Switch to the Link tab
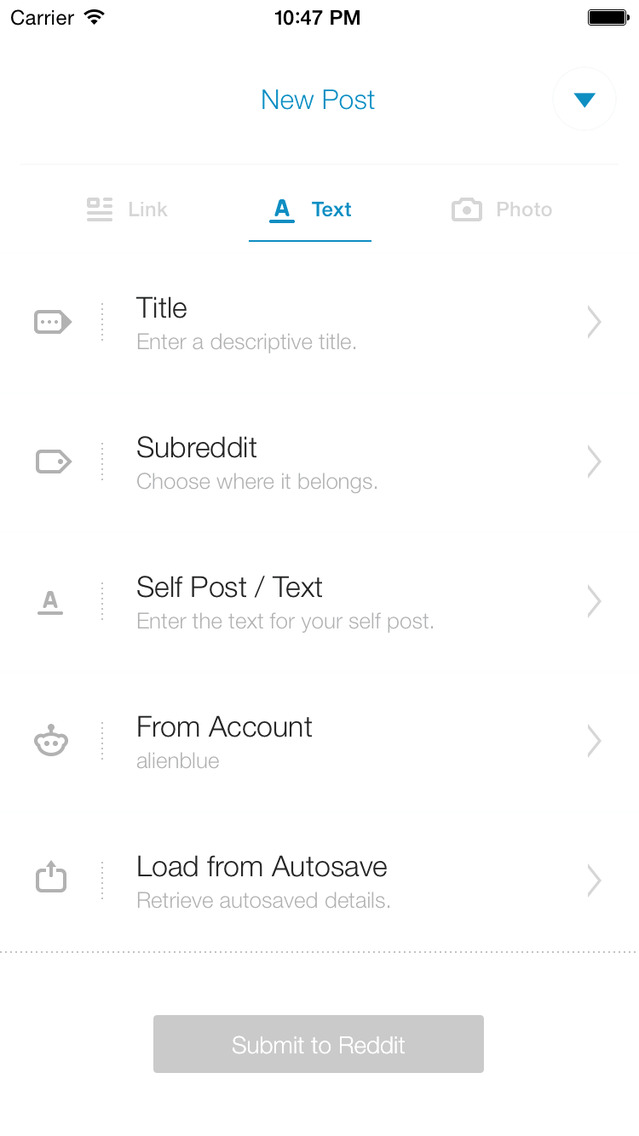Screen dimensions: 639x1136 127,210
